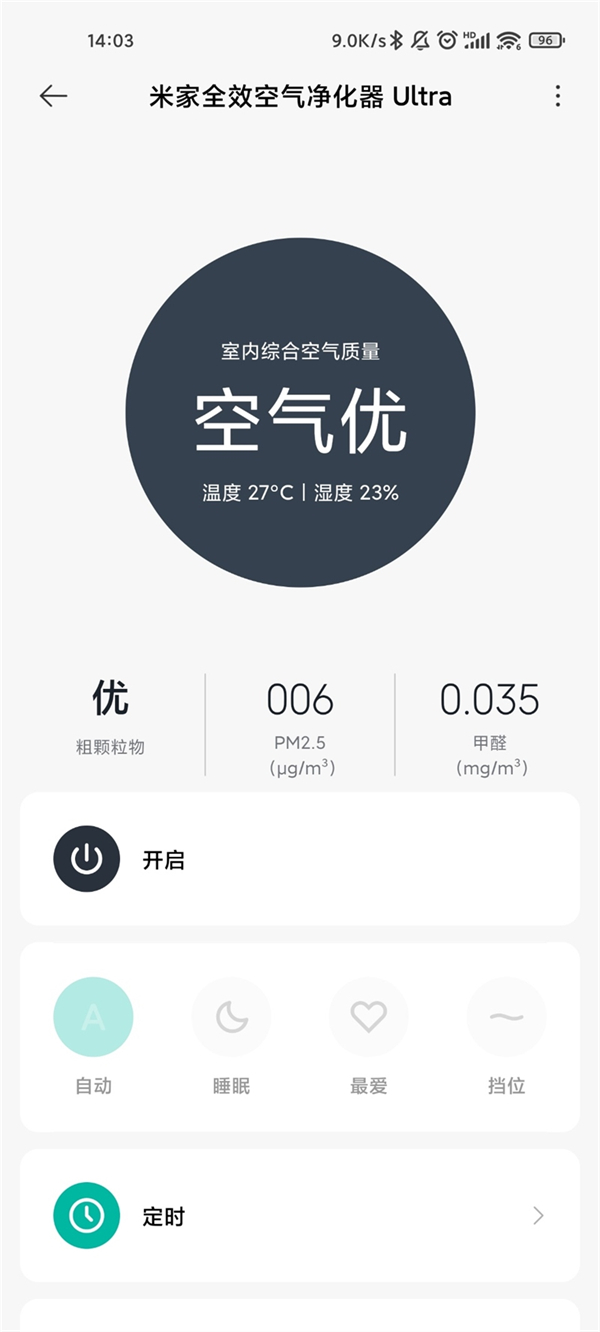Open the three-dot overflow menu
This screenshot has width=600, height=1332.
(557, 96)
